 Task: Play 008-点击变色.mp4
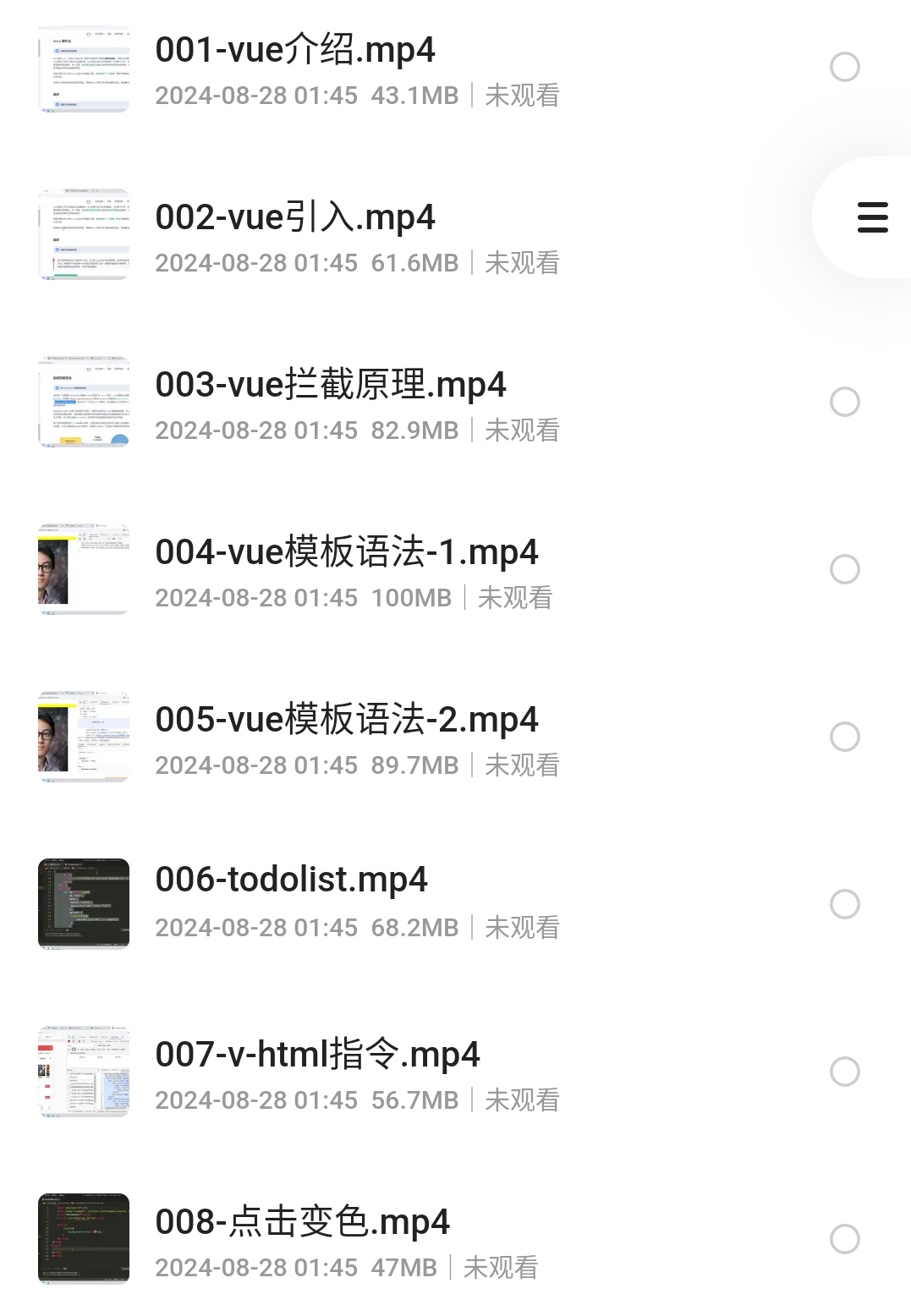point(302,1223)
